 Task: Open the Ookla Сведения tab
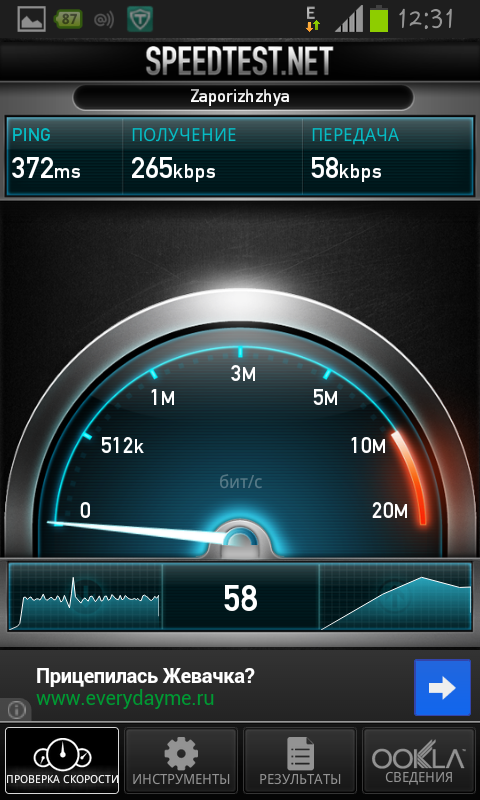click(x=418, y=760)
